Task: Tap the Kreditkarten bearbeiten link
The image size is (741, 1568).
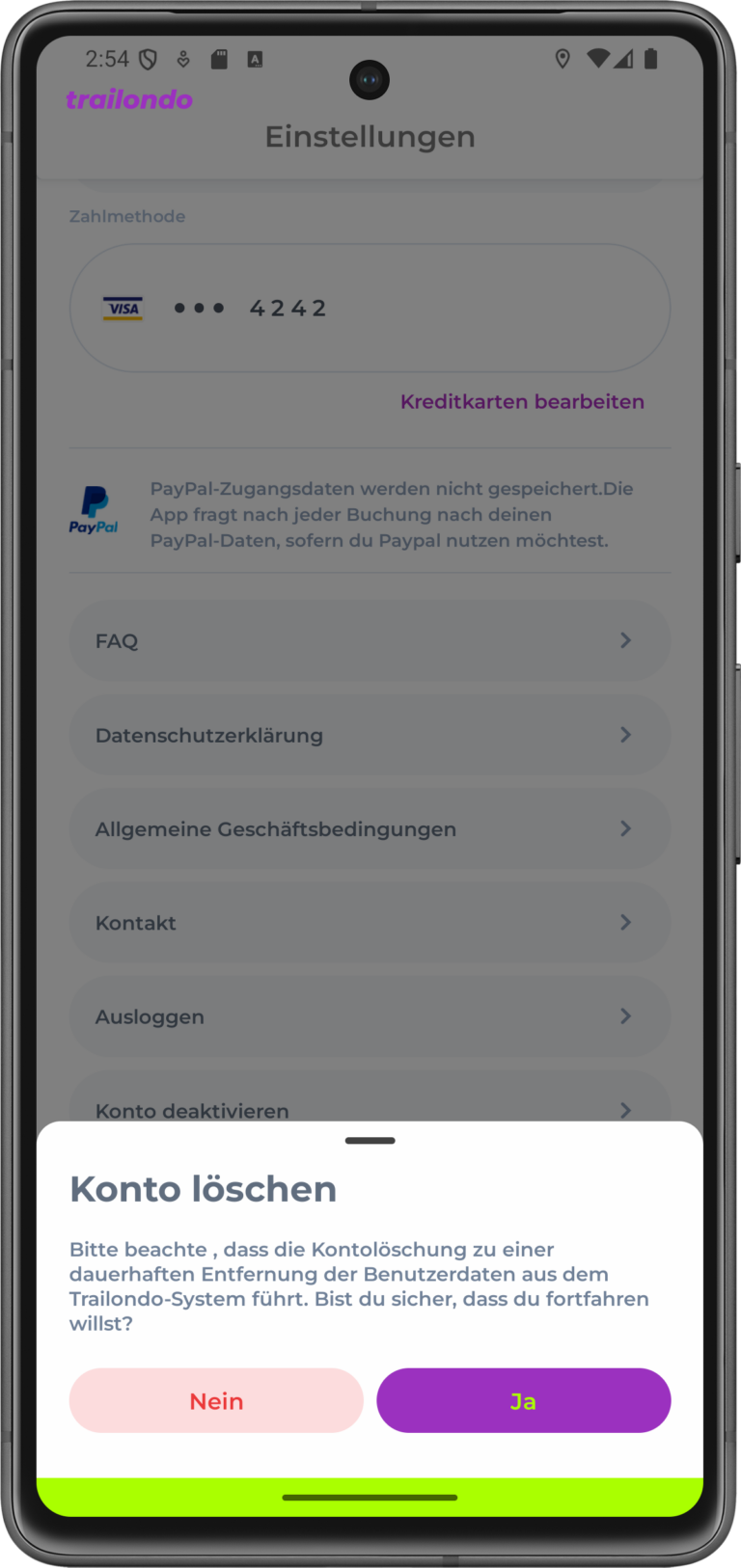Action: [x=522, y=401]
